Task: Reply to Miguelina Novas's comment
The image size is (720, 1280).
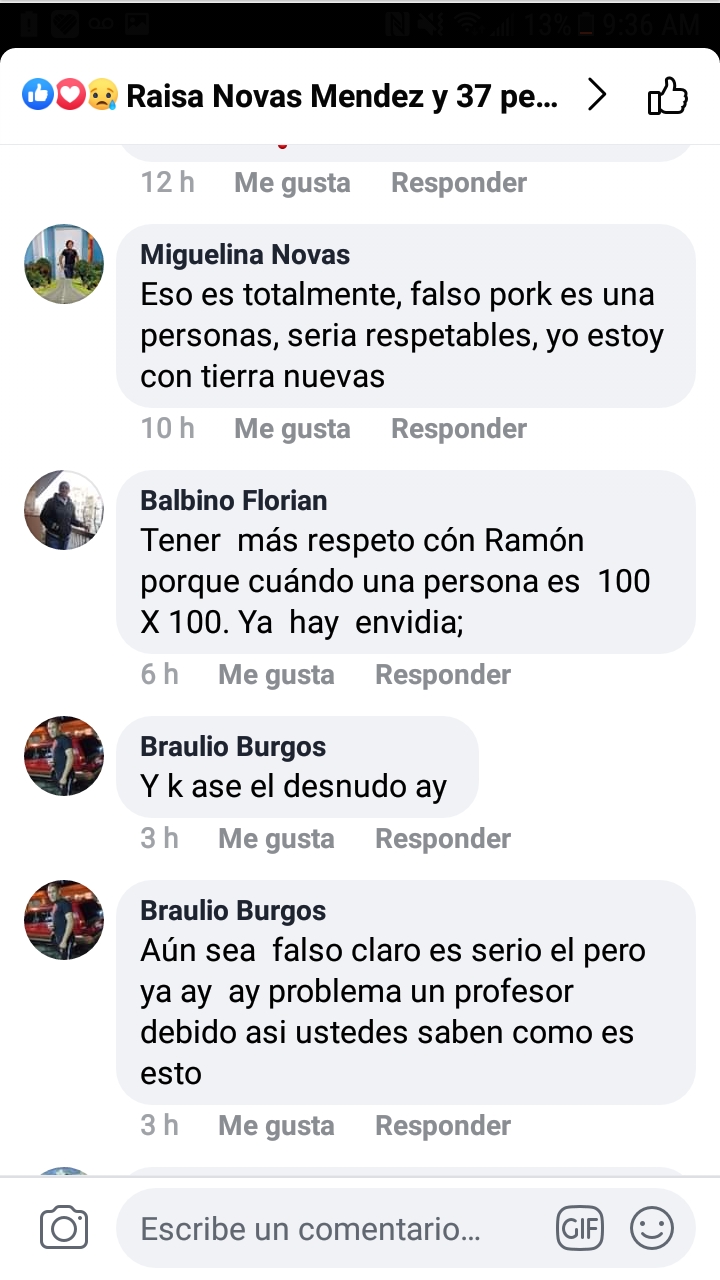Action: tap(459, 429)
